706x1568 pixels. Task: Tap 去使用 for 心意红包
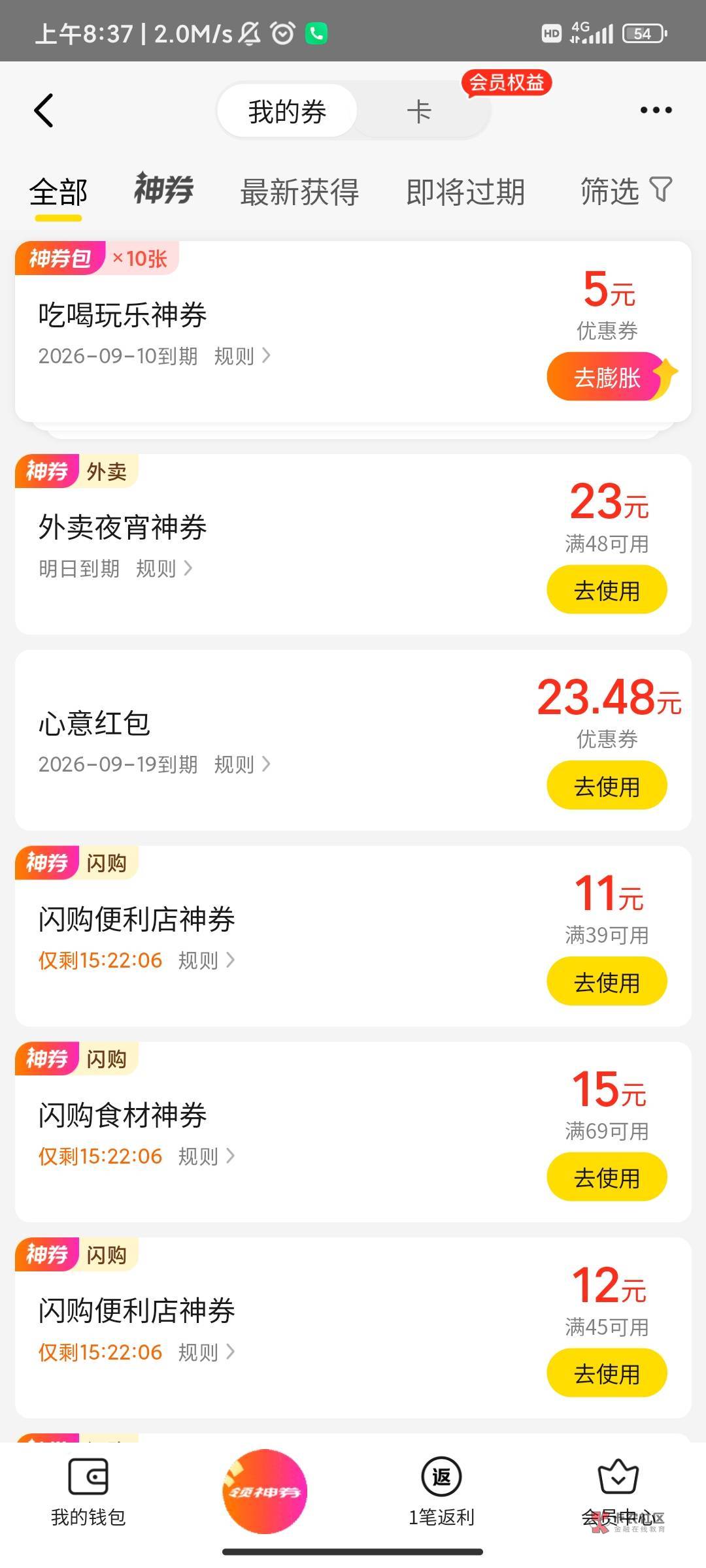[607, 785]
